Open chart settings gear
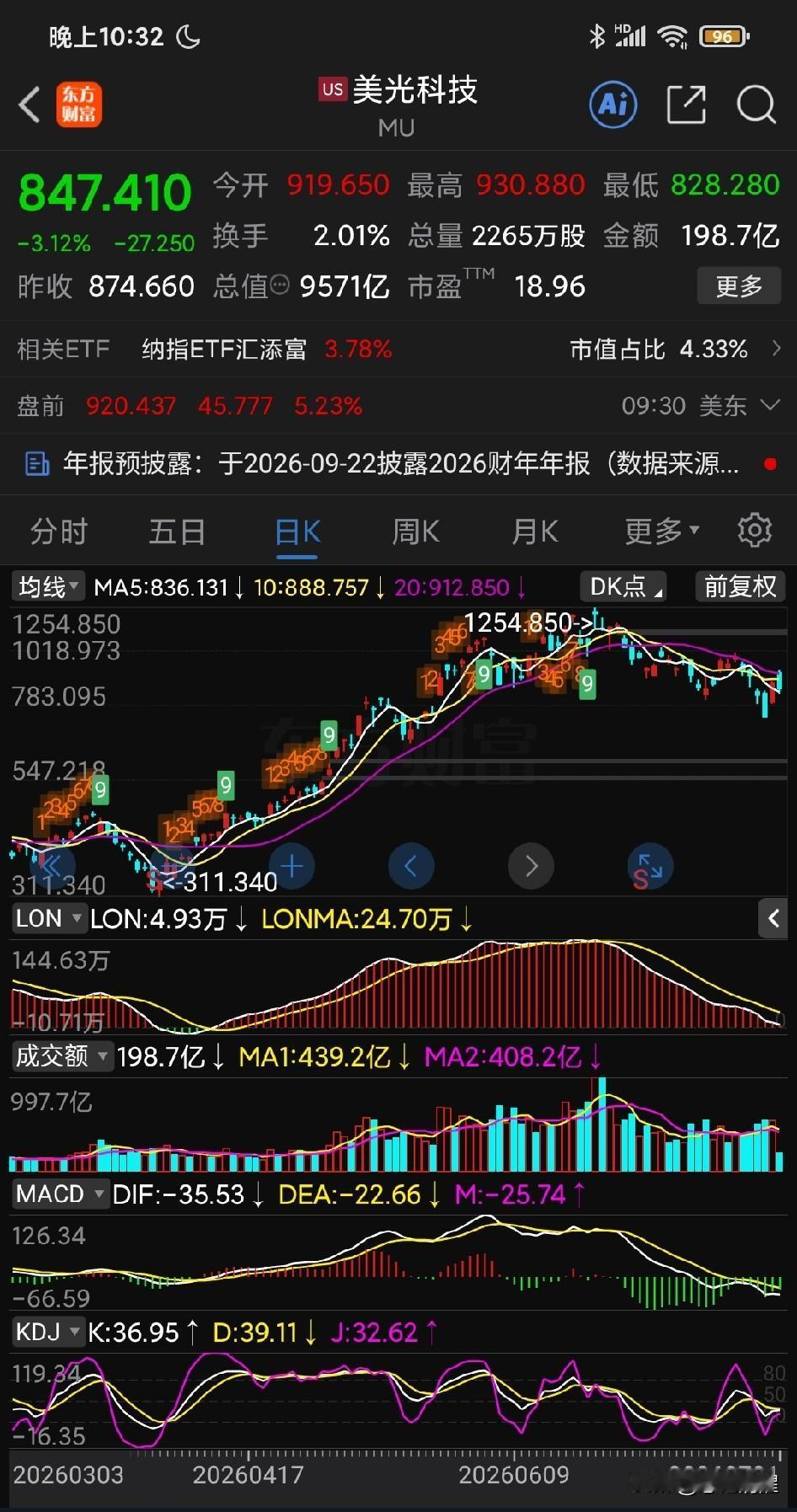797x1512 pixels. pyautogui.click(x=754, y=530)
